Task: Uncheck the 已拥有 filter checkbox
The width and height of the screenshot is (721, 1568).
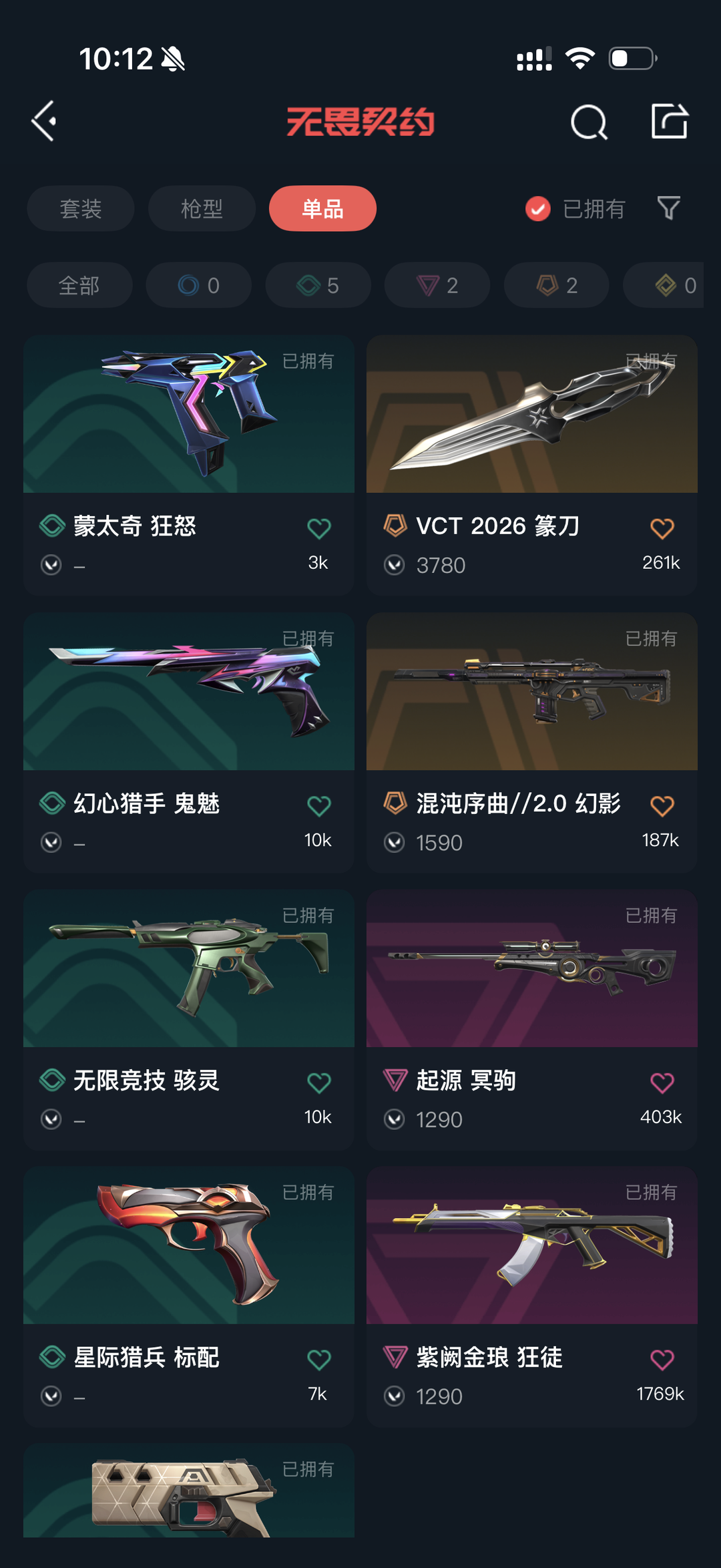Action: point(538,209)
